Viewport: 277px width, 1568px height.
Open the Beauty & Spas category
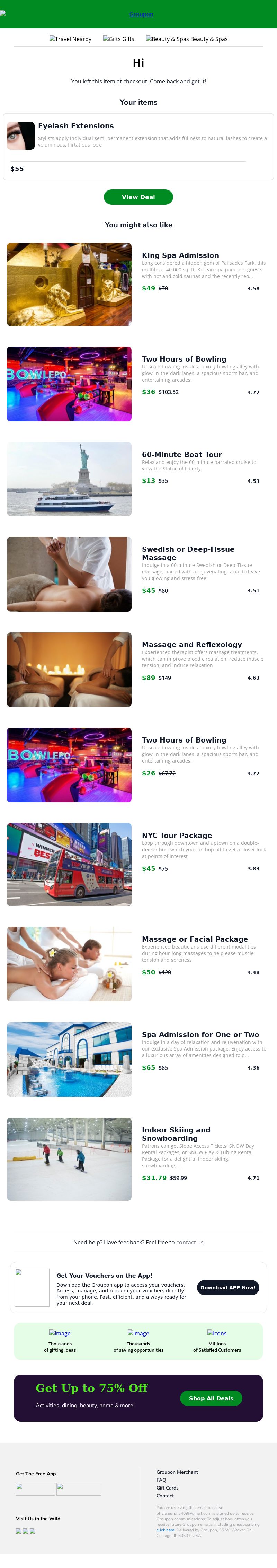point(187,39)
